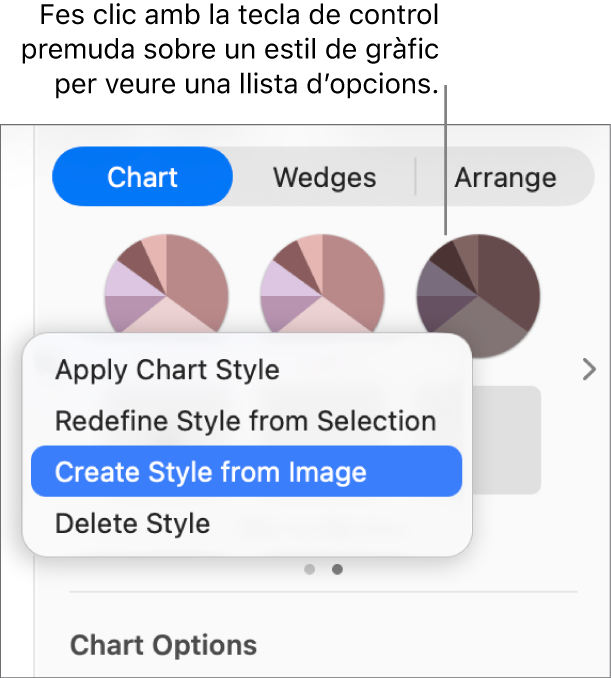The width and height of the screenshot is (611, 678).
Task: Go to the lighter page indicator dot
Action: pyautogui.click(x=310, y=569)
